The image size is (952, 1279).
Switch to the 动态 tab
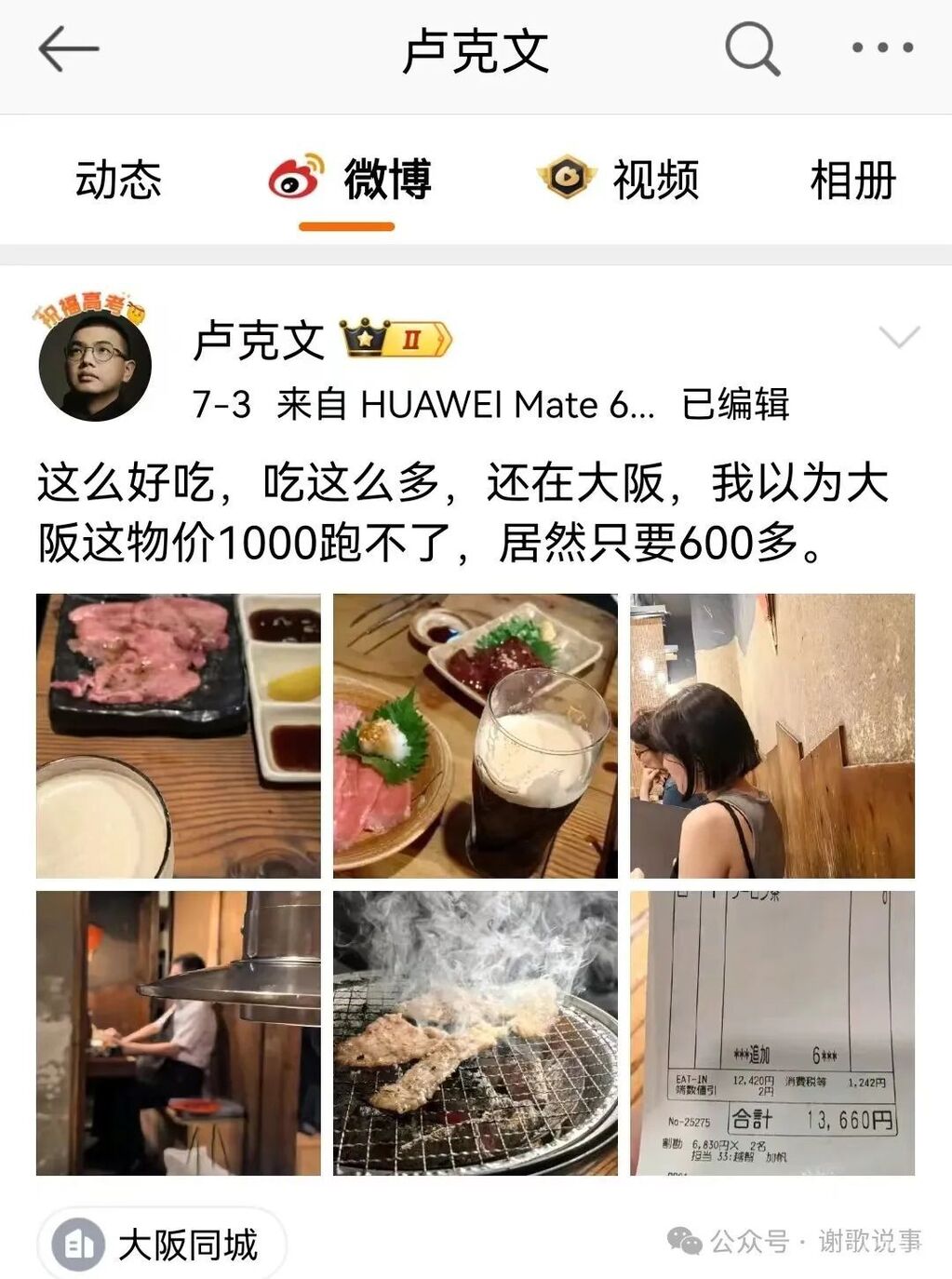[x=118, y=180]
